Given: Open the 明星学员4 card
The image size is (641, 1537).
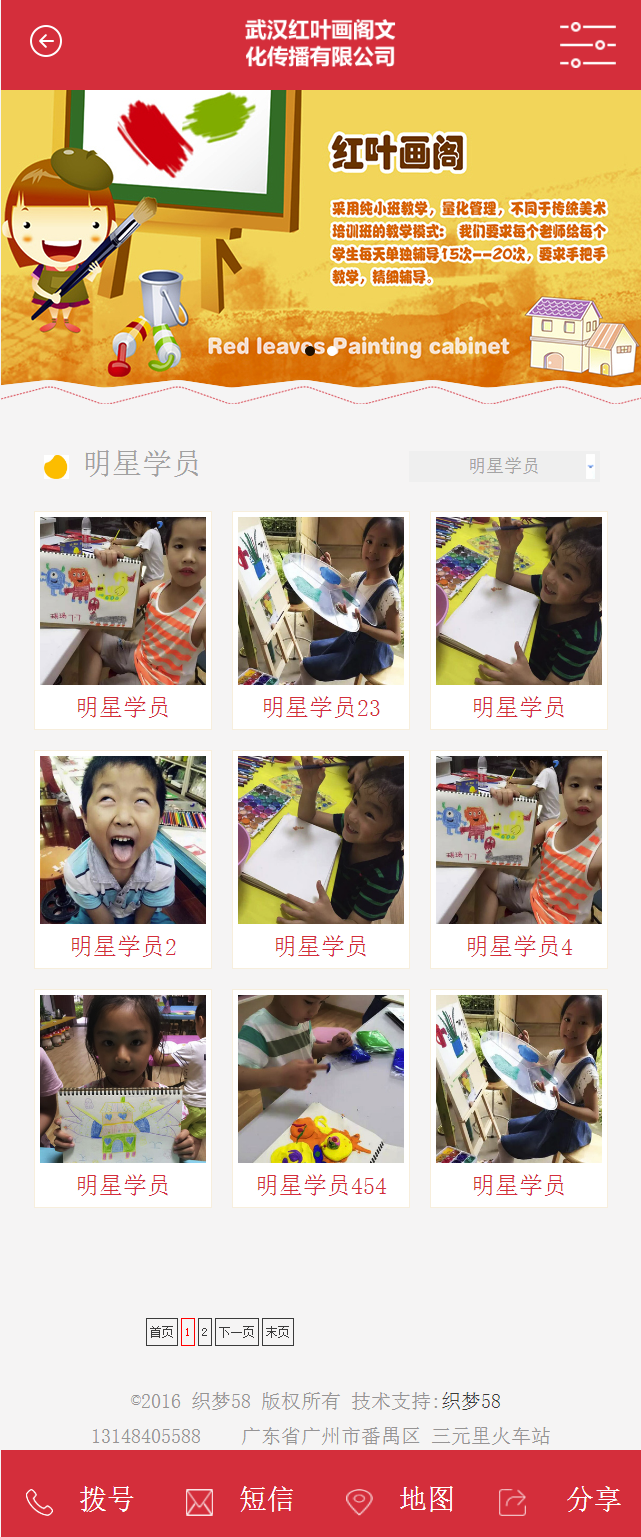Looking at the screenshot, I should point(519,859).
